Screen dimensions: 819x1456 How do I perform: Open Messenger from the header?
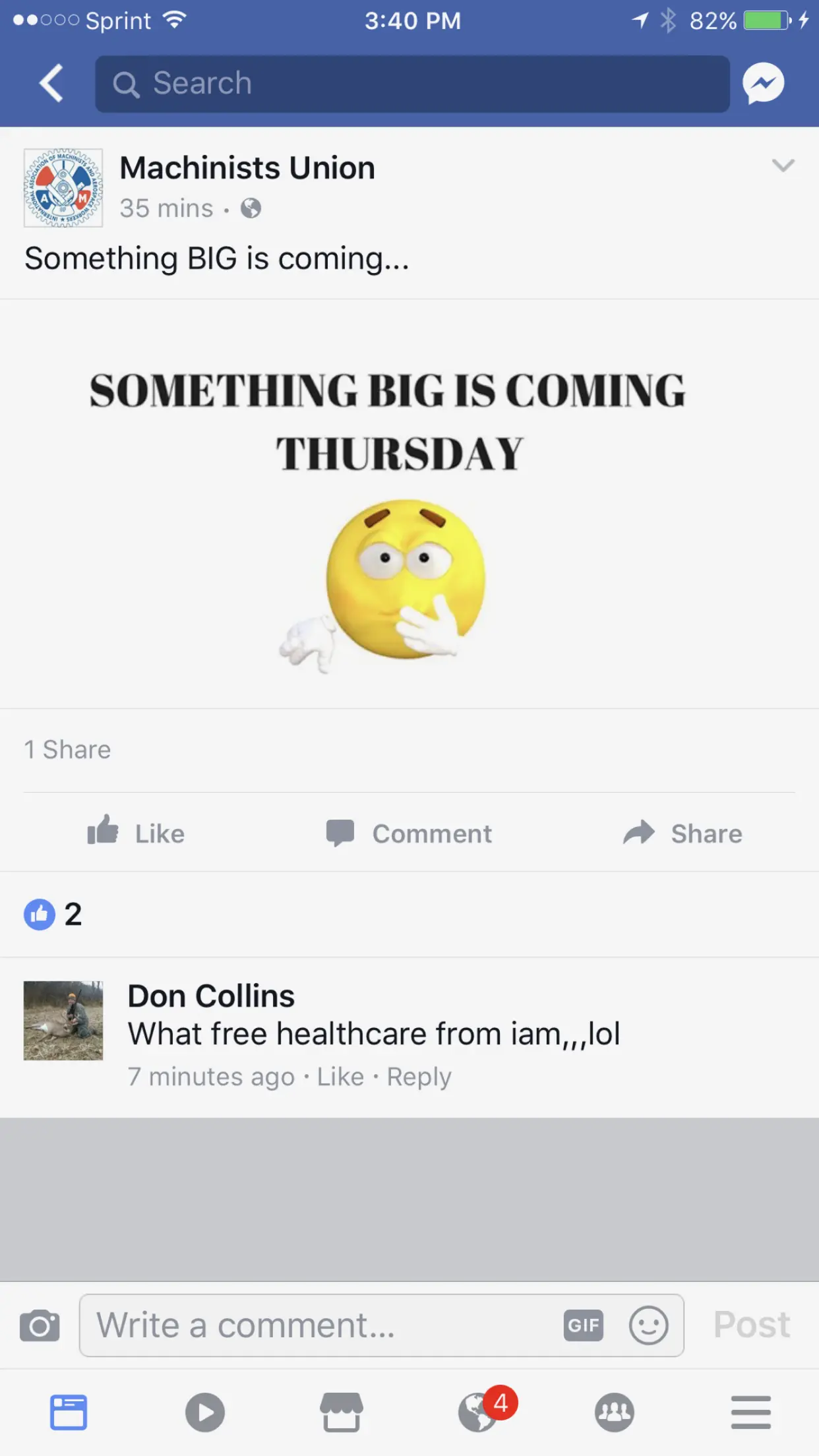coord(763,84)
